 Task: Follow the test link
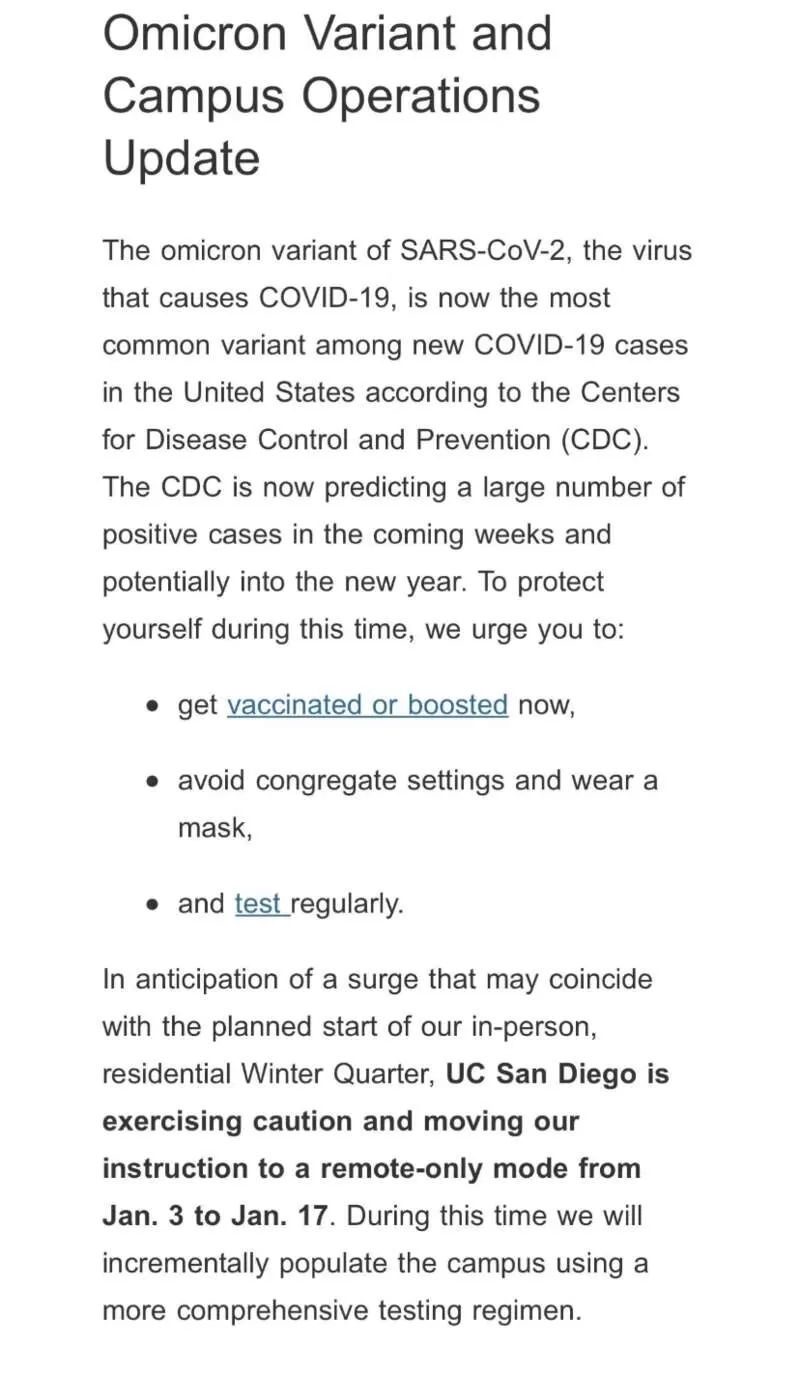[260, 904]
